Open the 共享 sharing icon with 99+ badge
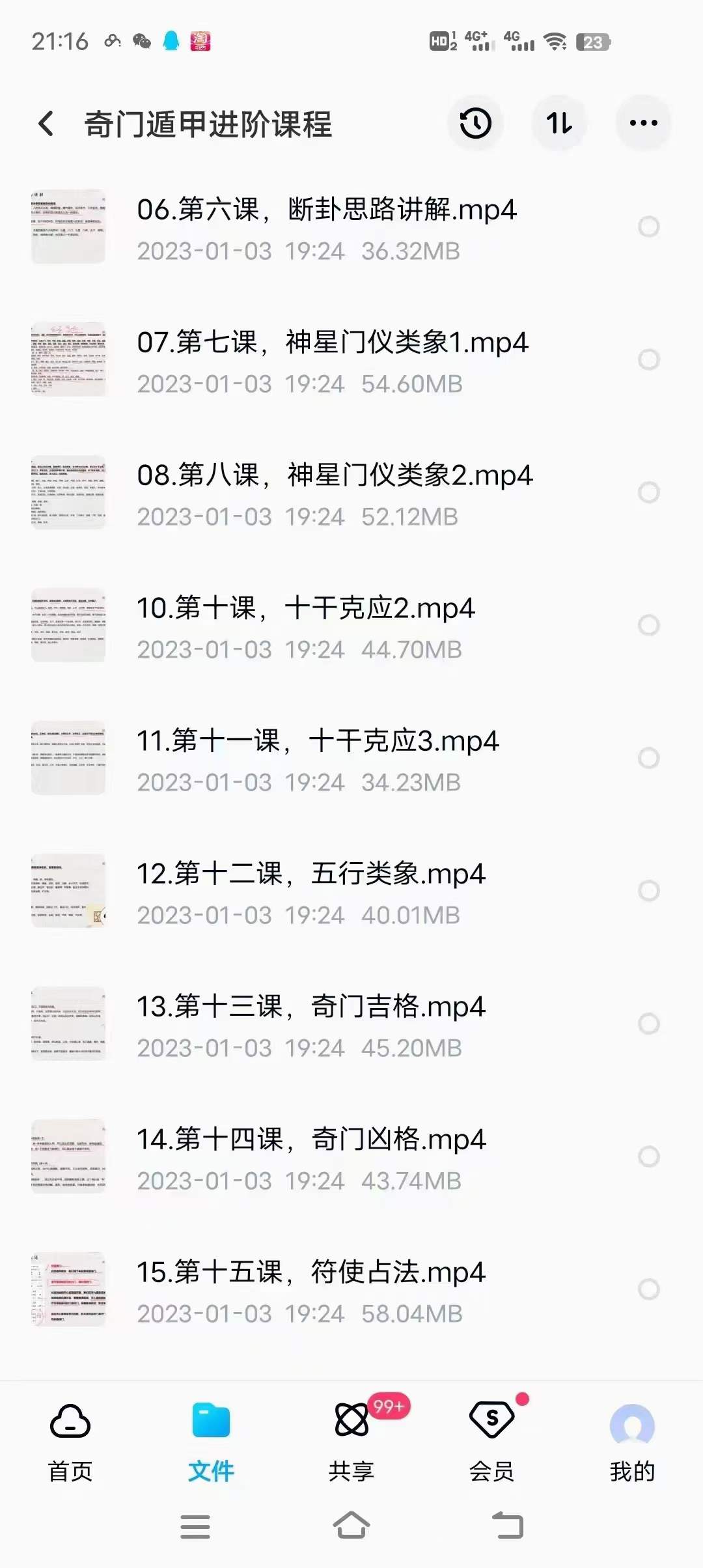703x1568 pixels. (x=351, y=1420)
